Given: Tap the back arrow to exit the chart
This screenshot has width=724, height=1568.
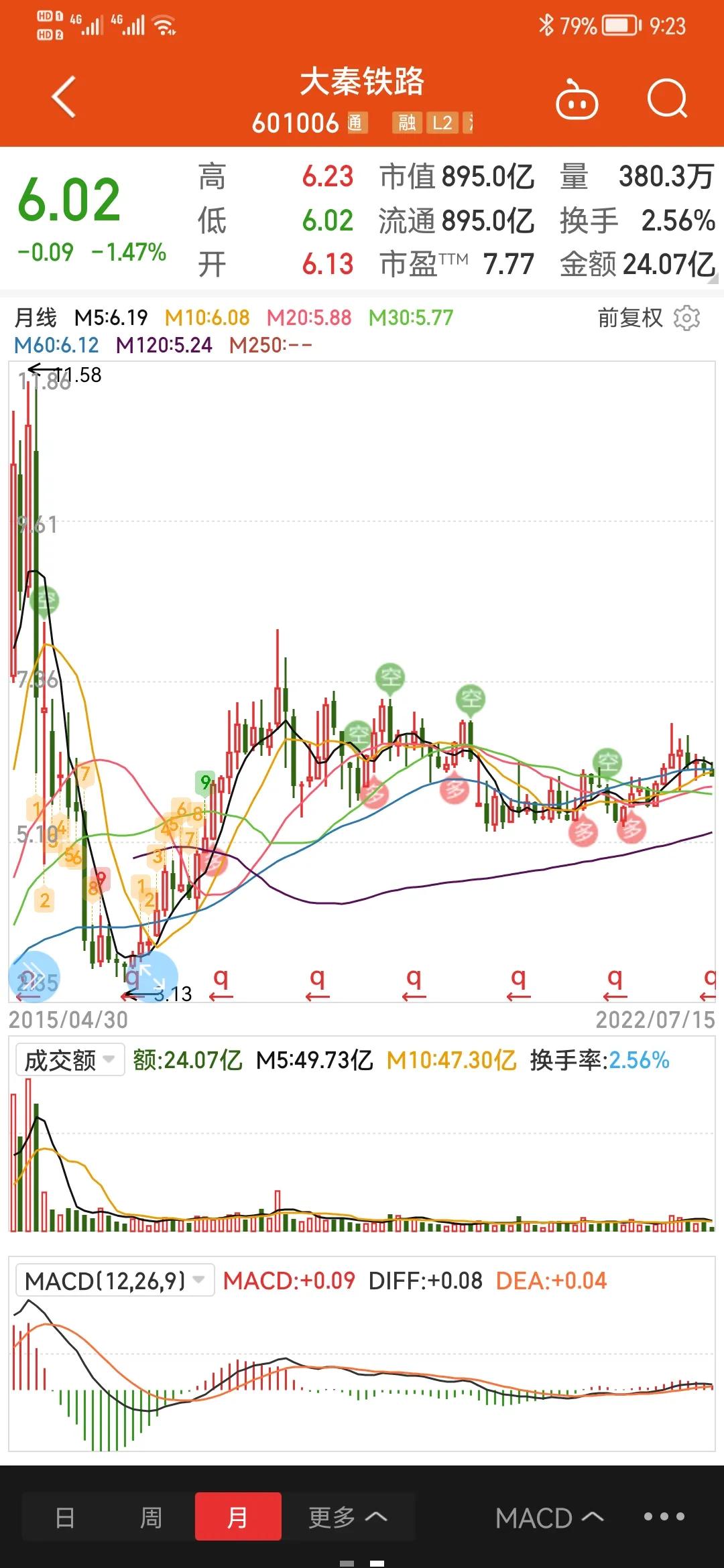Looking at the screenshot, I should point(62,98).
